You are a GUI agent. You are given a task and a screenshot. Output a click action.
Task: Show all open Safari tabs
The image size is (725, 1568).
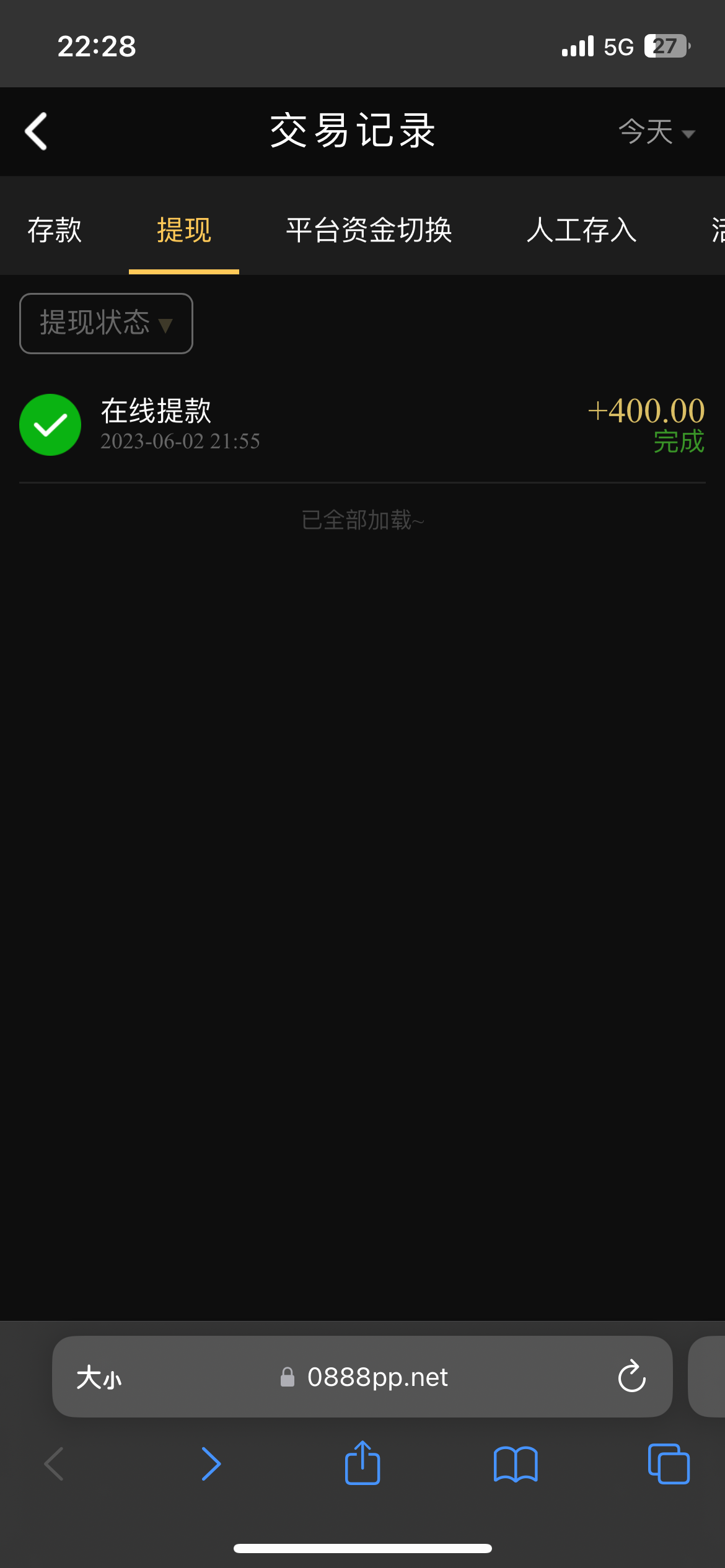[x=668, y=1464]
